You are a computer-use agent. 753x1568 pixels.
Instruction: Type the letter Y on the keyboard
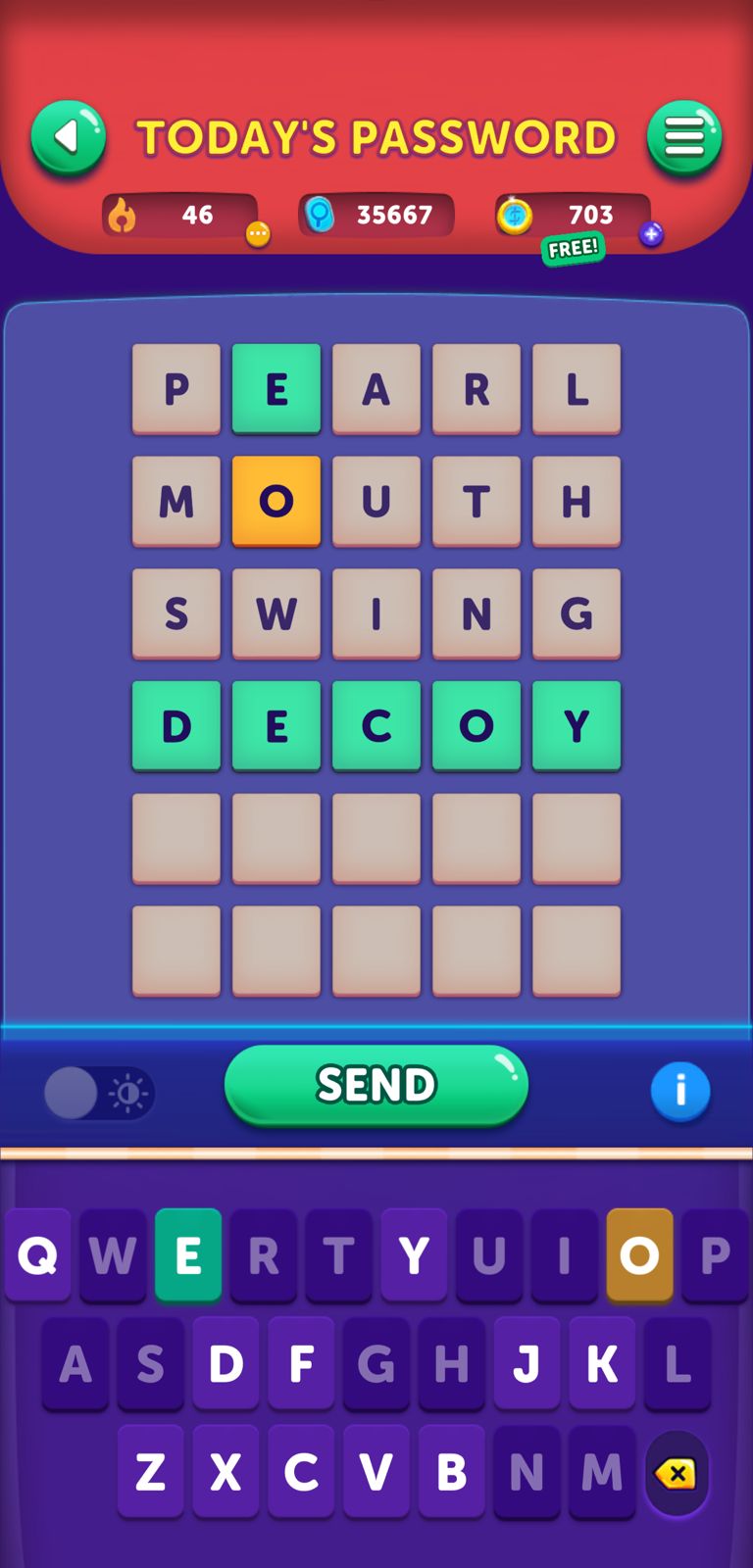(x=414, y=1254)
